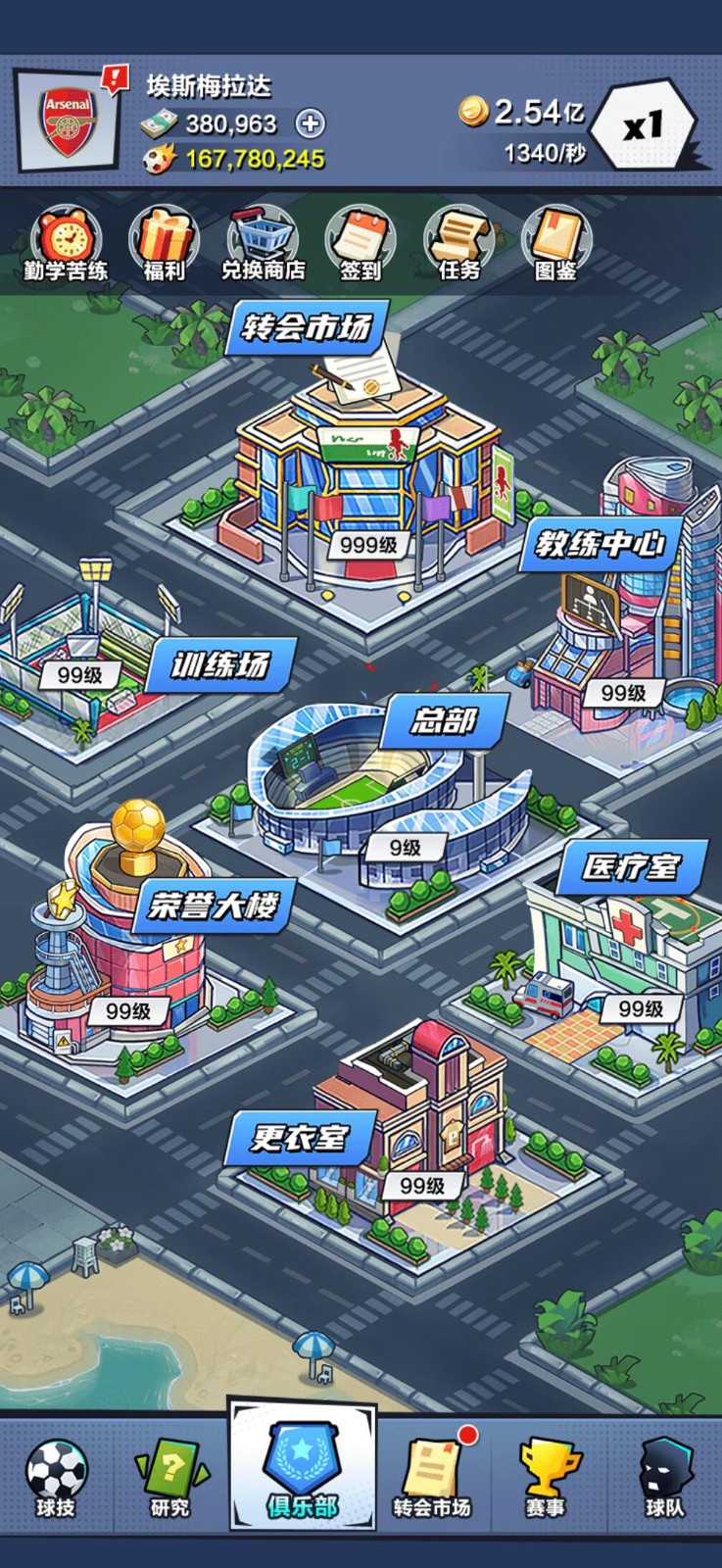722x1568 pixels.
Task: Enter the 训练场 training ground
Action: 88,647
